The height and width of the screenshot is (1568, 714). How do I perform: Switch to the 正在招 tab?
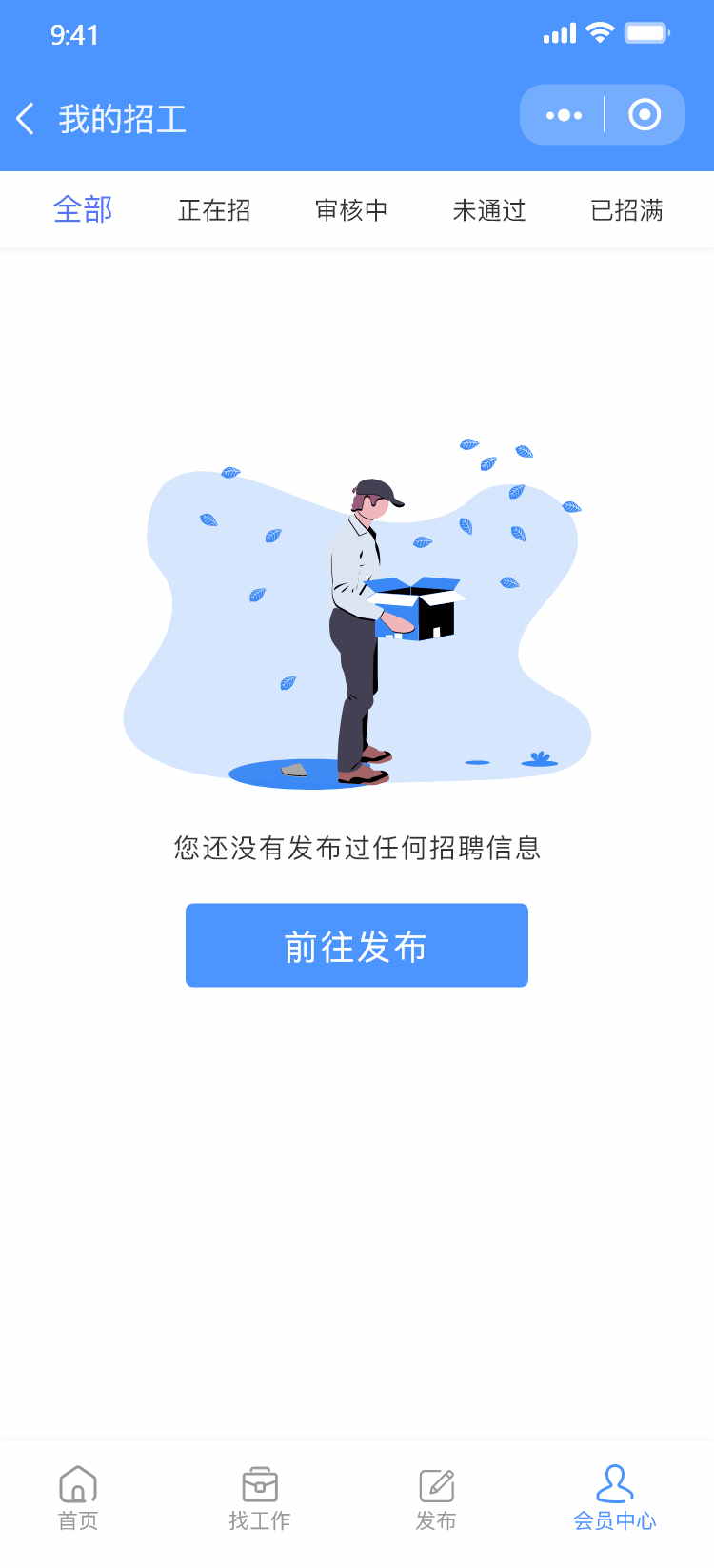coord(214,209)
